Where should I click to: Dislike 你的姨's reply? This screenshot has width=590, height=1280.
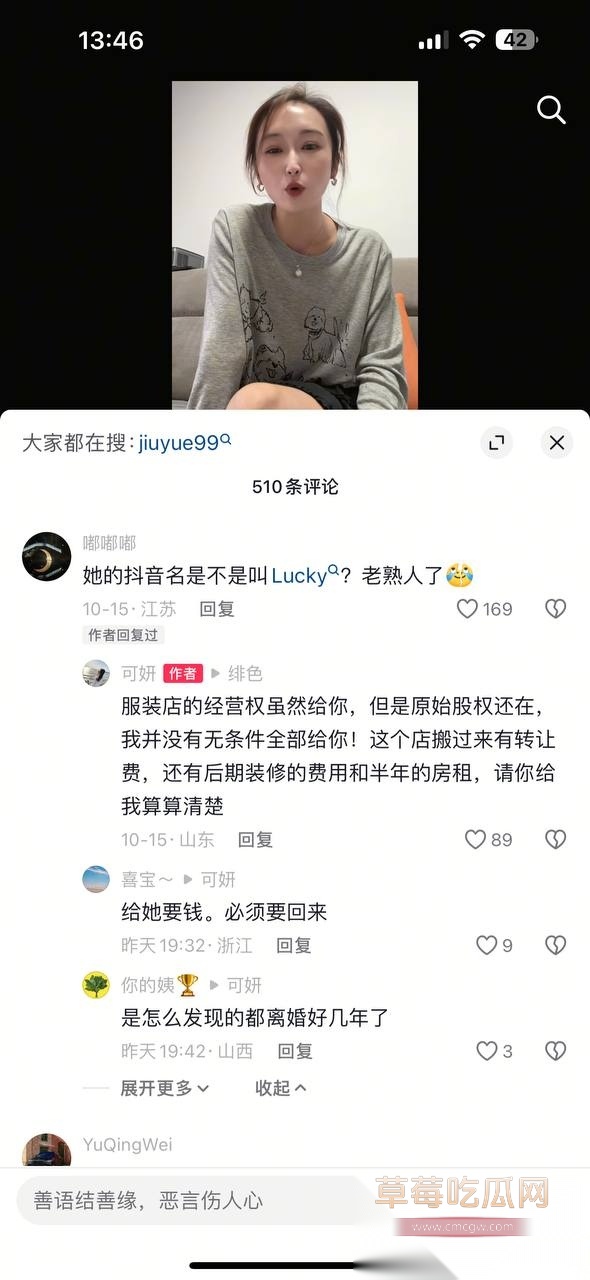[x=555, y=1051]
